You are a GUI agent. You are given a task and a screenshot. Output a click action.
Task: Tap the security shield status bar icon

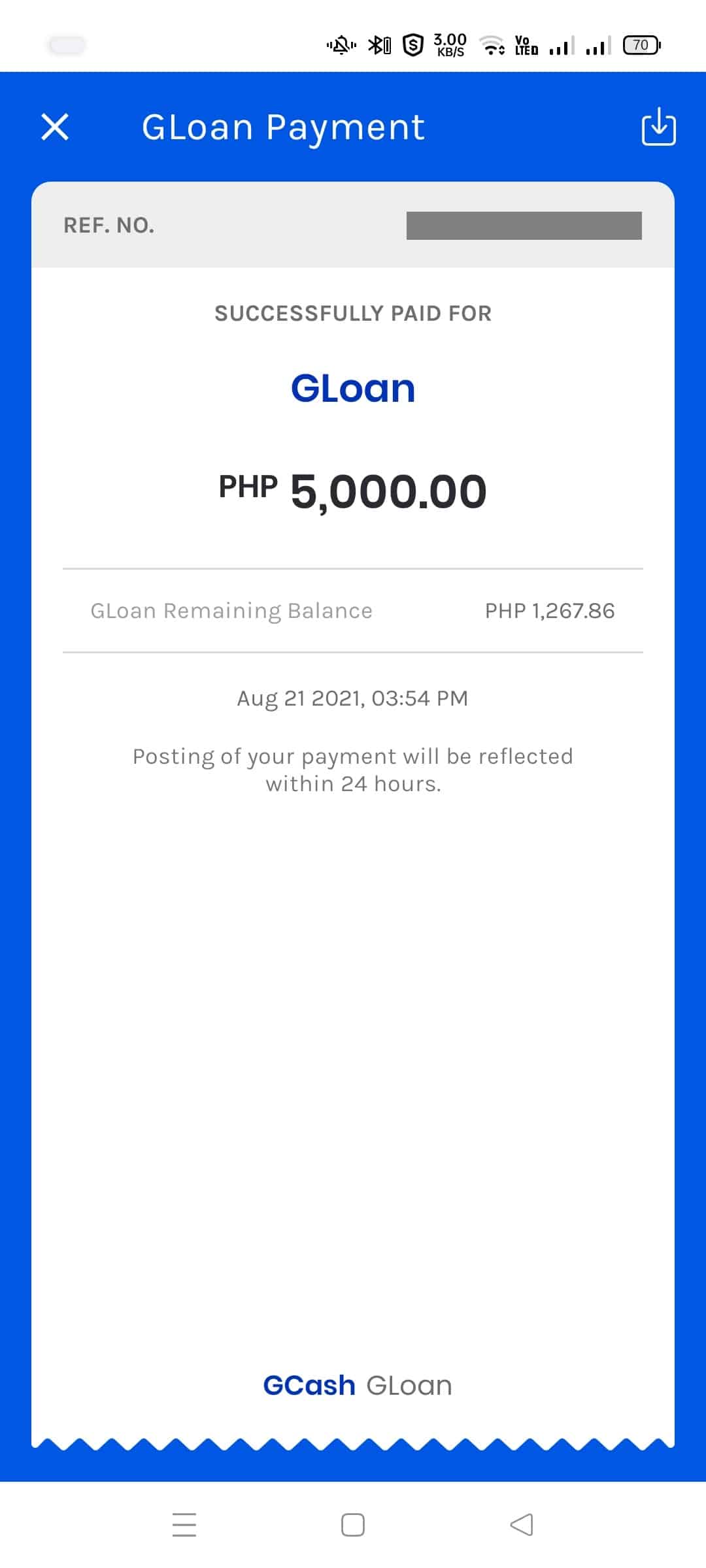[413, 44]
